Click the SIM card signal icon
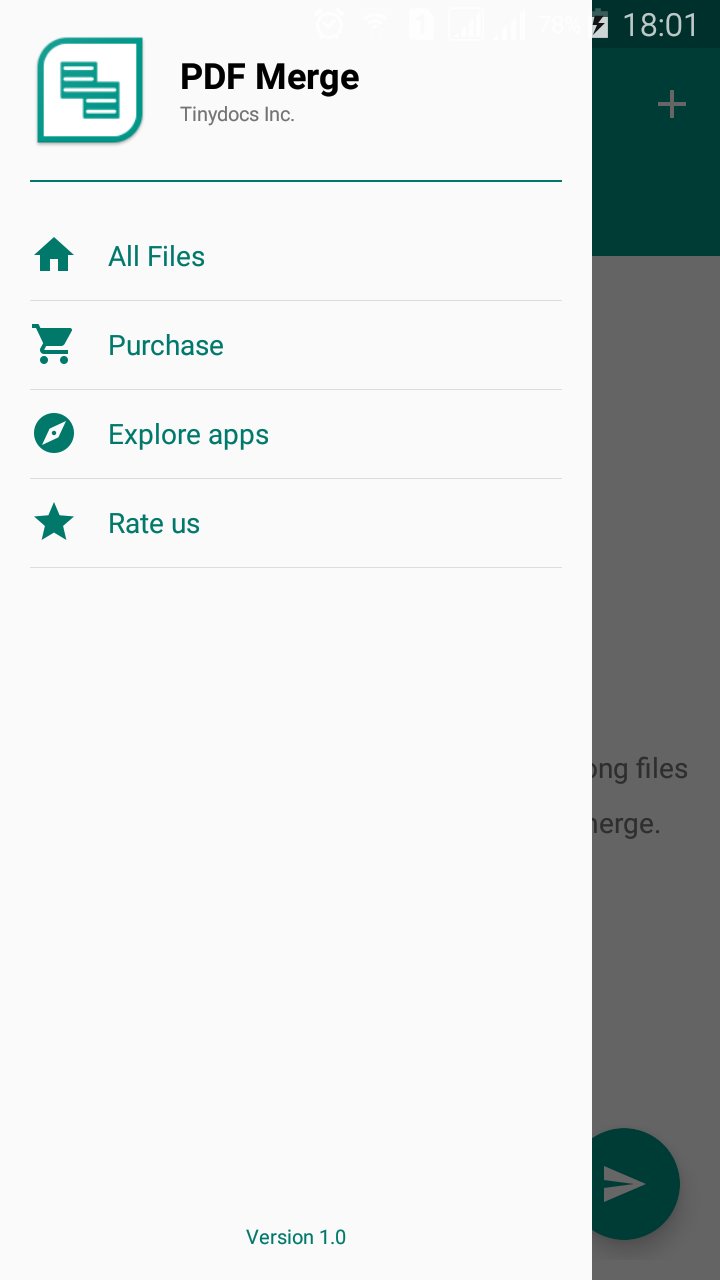 pyautogui.click(x=420, y=25)
